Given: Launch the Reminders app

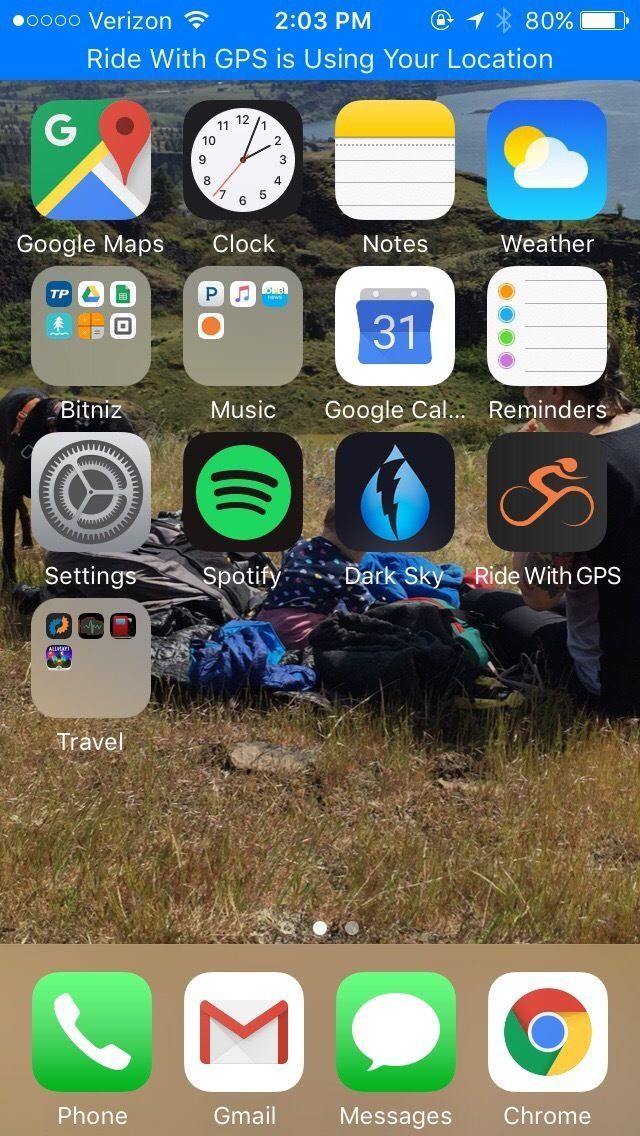Looking at the screenshot, I should coord(547,326).
